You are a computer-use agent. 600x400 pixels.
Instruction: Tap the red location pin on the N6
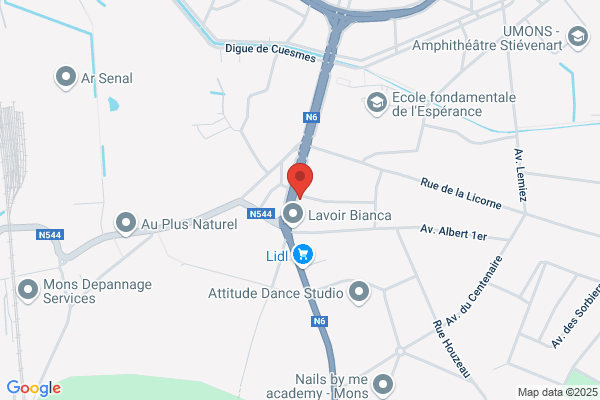pos(300,180)
